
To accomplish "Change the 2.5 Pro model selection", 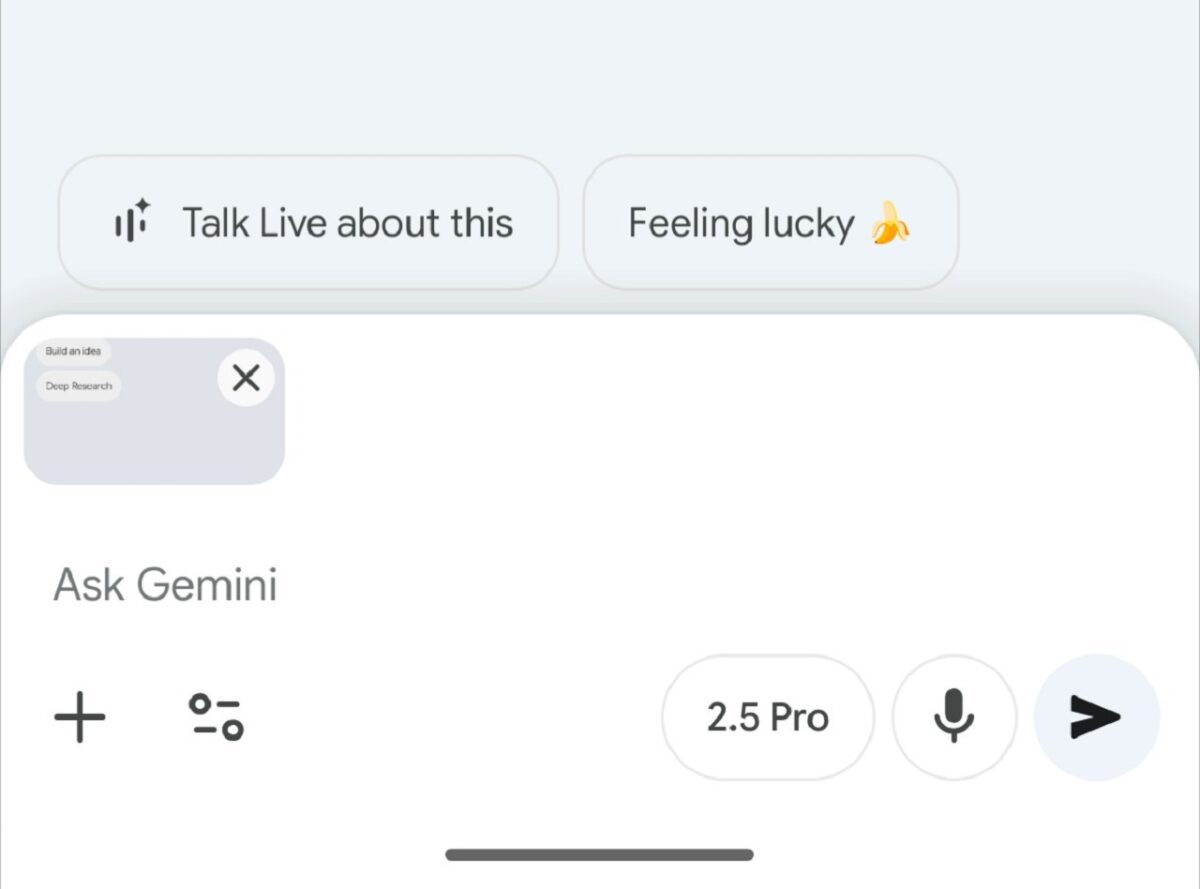I will coord(767,717).
